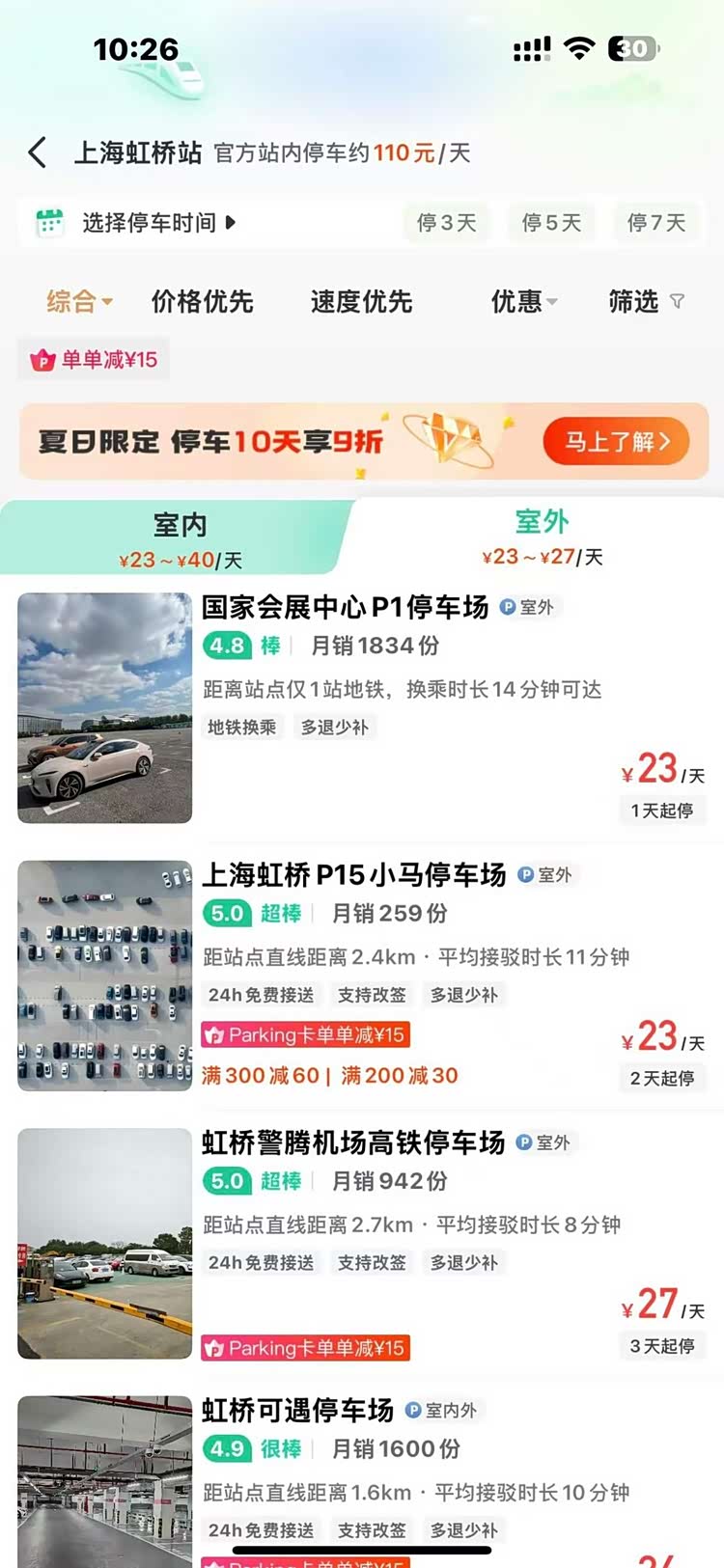724x1568 pixels.
Task: Open 上海虹桥P15小马停车场 listing
Action: [x=353, y=875]
